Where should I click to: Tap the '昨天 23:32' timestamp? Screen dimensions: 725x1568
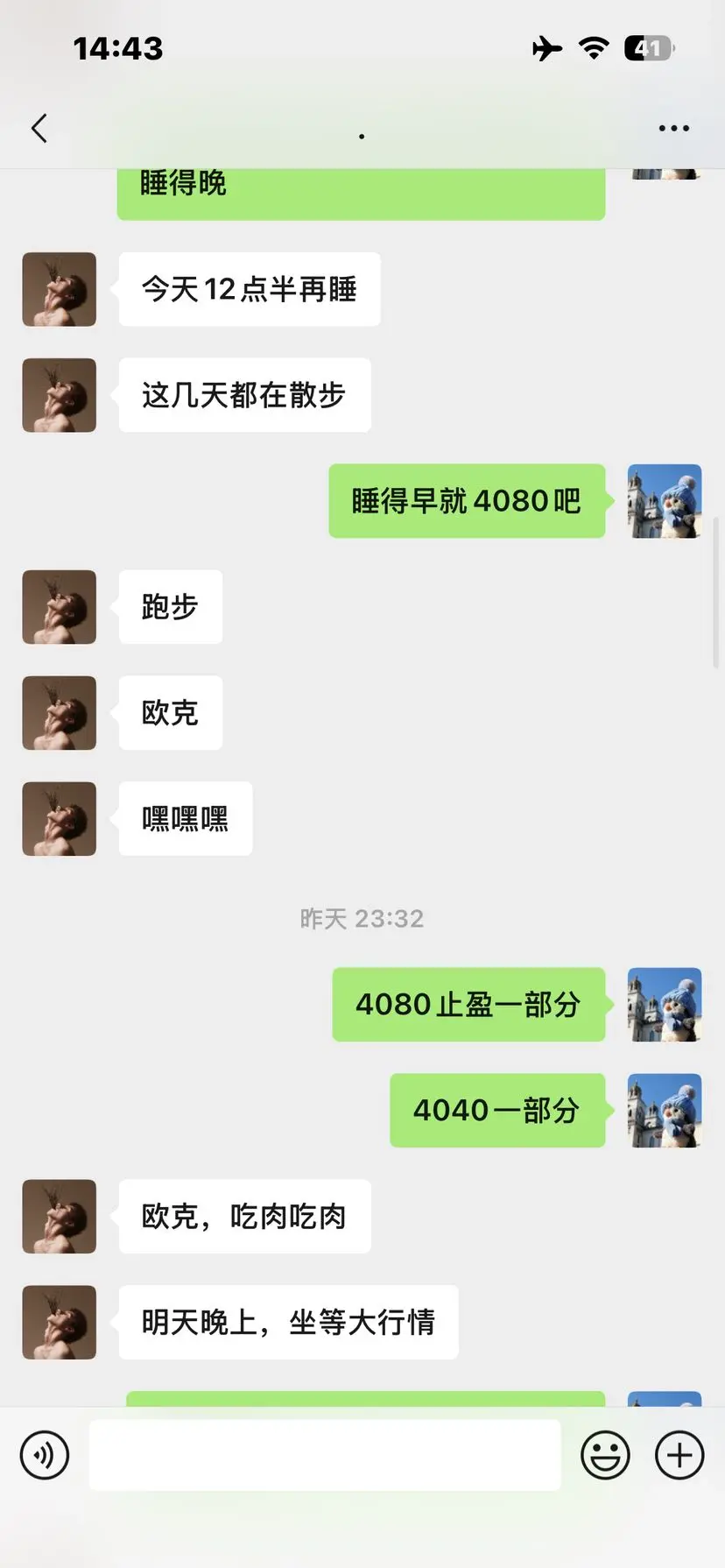pos(362,919)
